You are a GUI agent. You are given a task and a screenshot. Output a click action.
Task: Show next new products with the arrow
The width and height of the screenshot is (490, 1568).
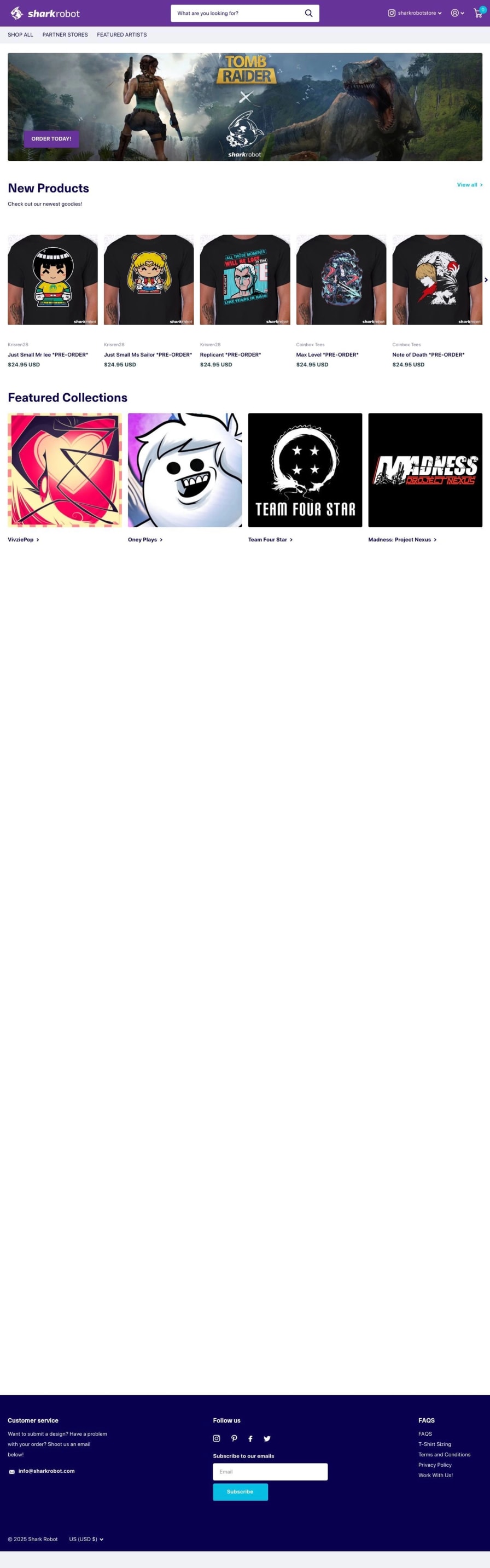click(x=486, y=280)
